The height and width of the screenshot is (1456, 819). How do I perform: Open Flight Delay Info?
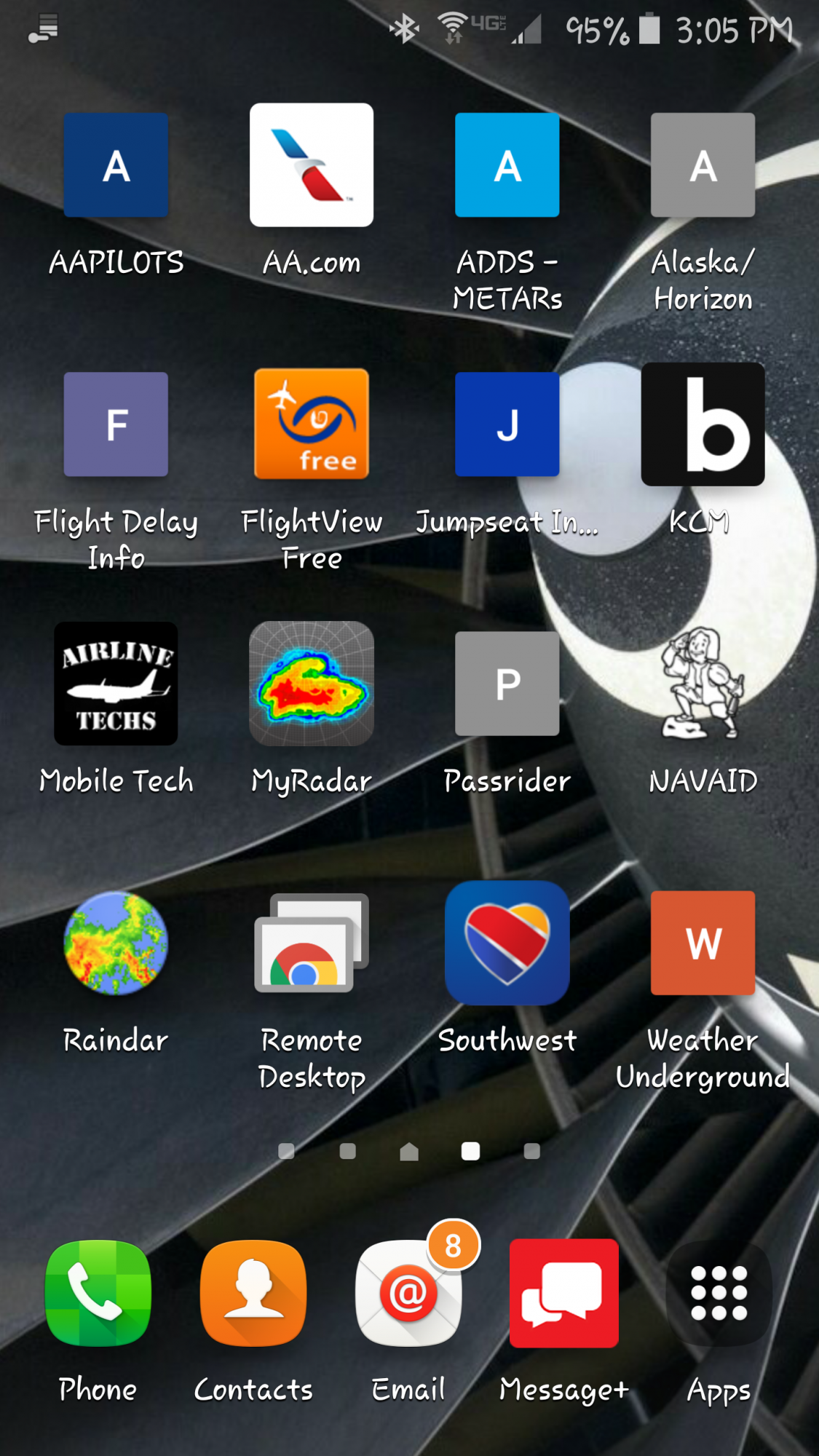coord(116,424)
